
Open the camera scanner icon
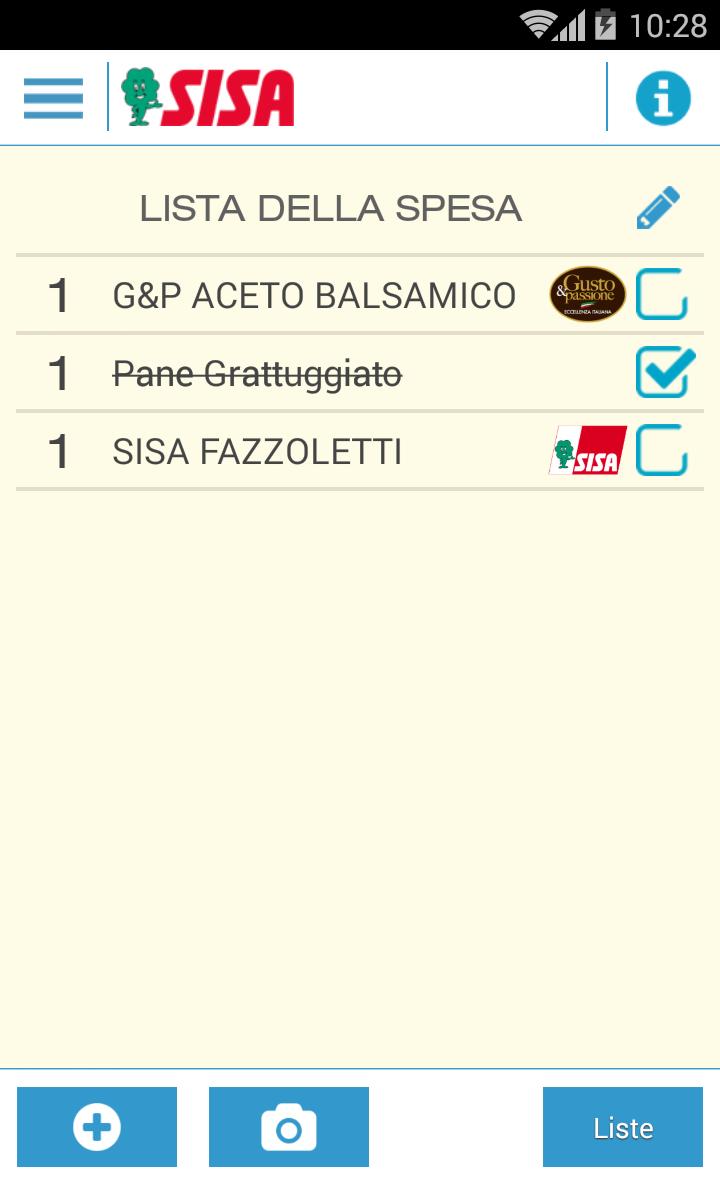tap(289, 1127)
